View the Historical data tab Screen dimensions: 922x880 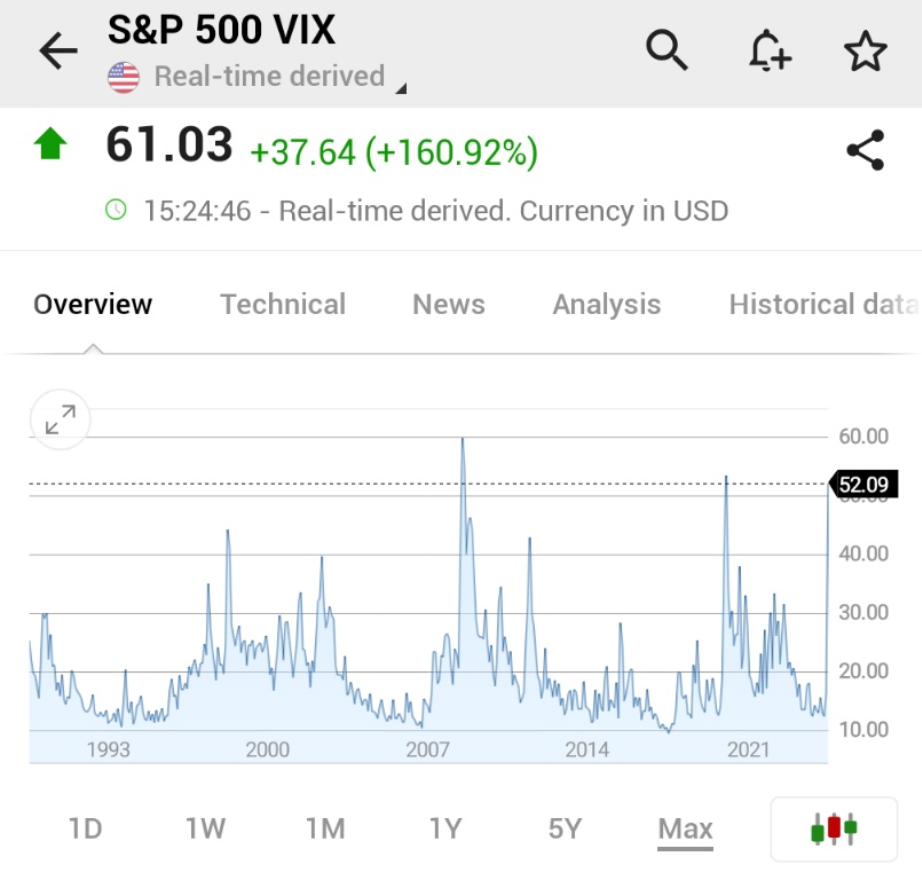click(x=822, y=304)
